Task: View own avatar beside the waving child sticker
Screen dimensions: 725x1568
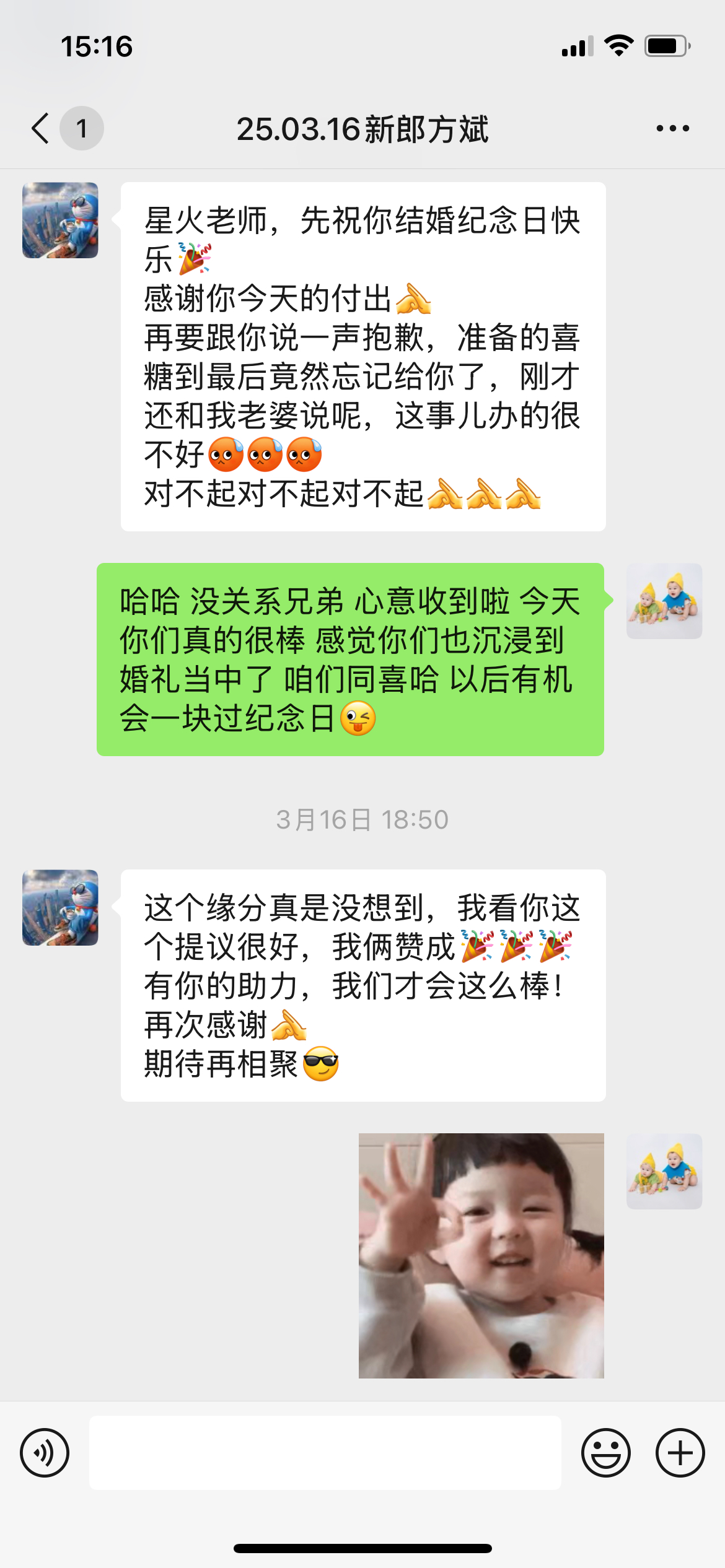Action: coord(664,1172)
